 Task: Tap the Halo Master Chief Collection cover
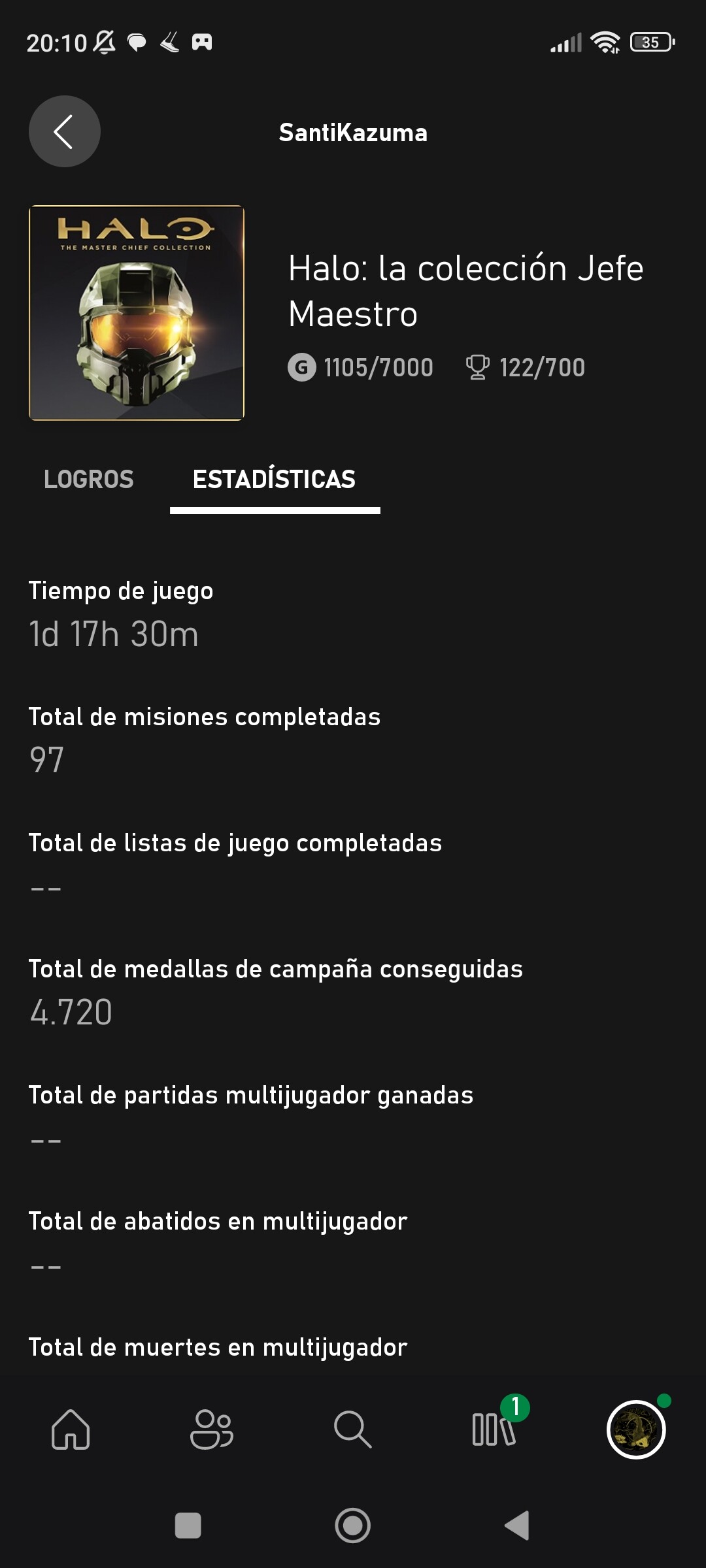(x=137, y=313)
